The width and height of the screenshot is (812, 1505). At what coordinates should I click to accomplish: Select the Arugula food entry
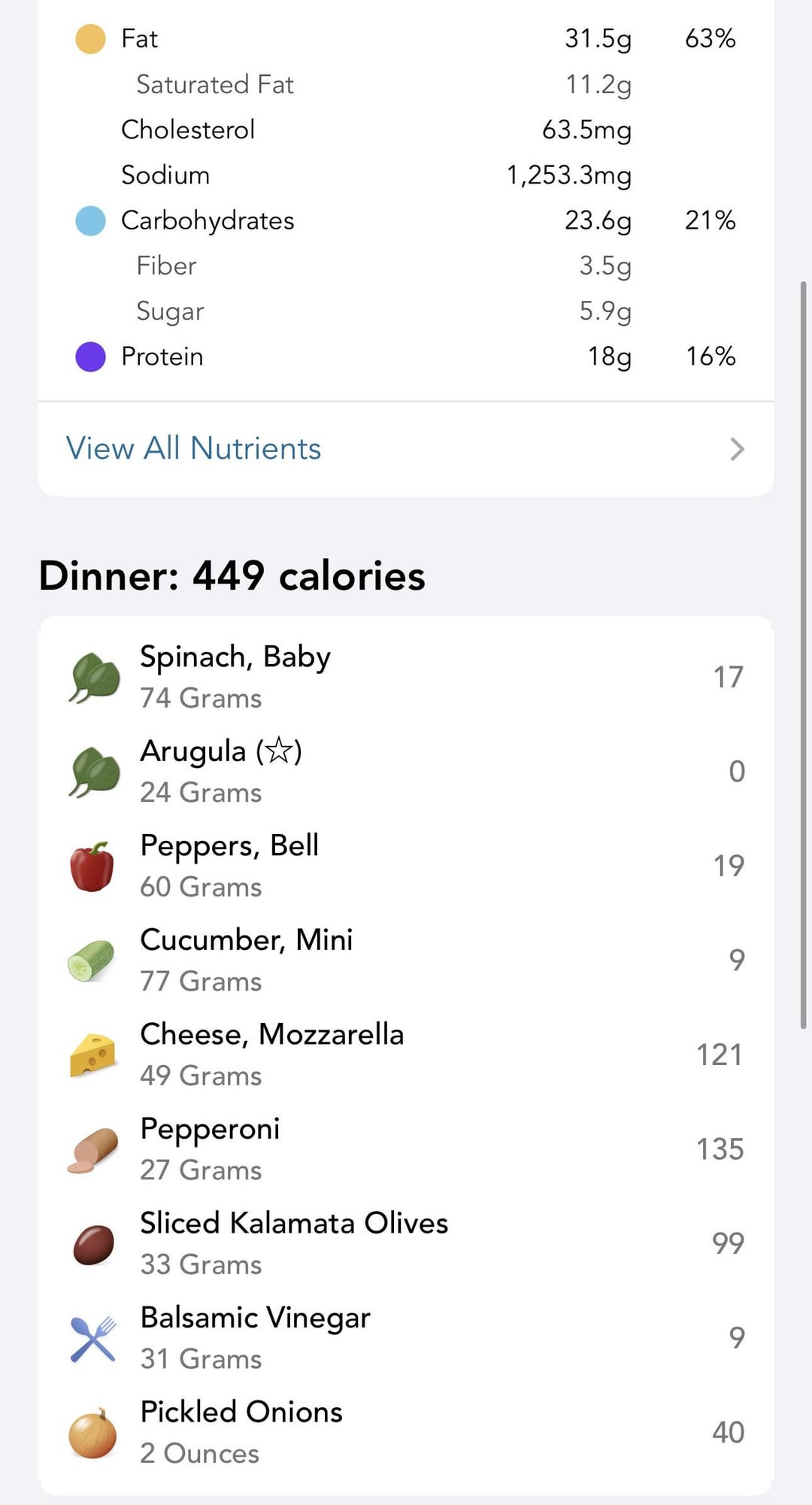406,771
